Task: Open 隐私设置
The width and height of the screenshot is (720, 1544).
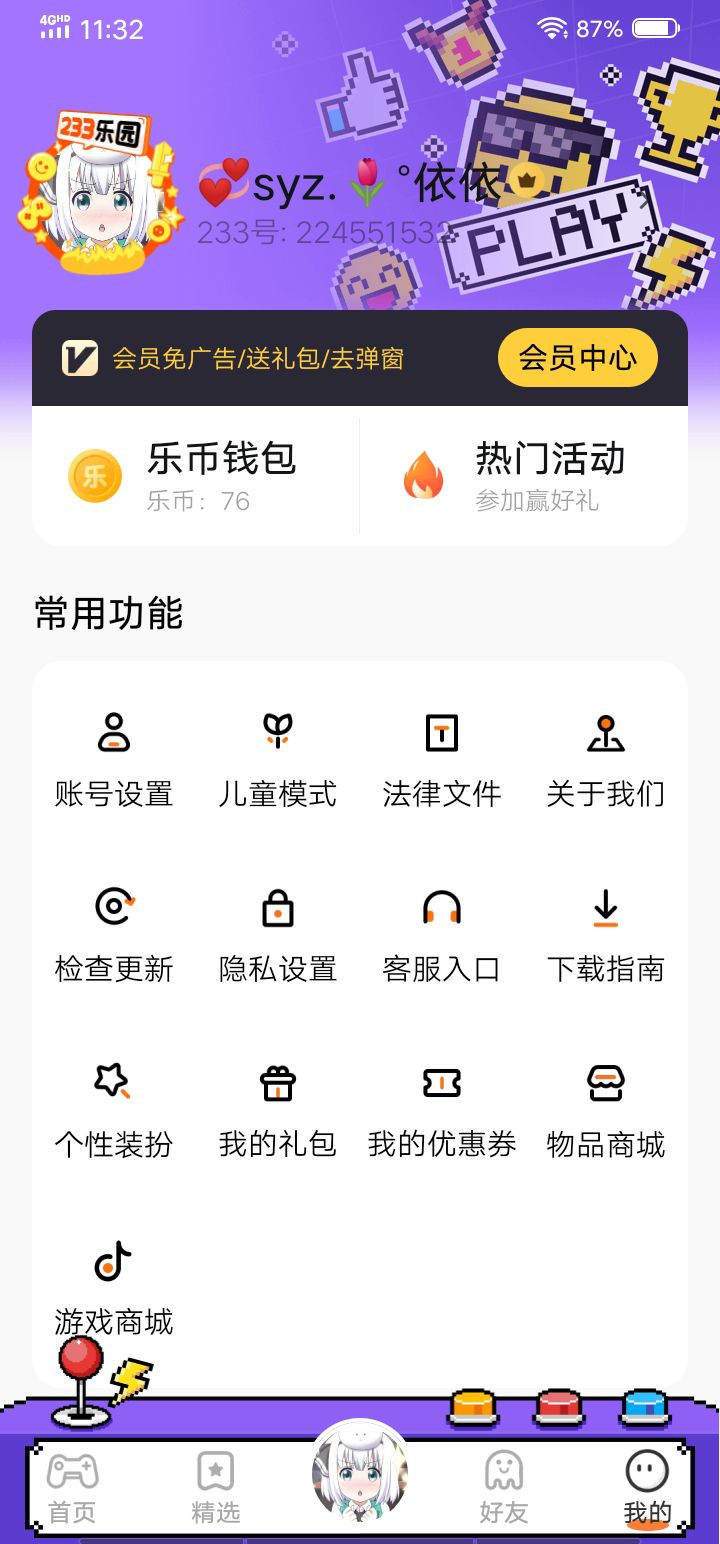Action: point(277,934)
